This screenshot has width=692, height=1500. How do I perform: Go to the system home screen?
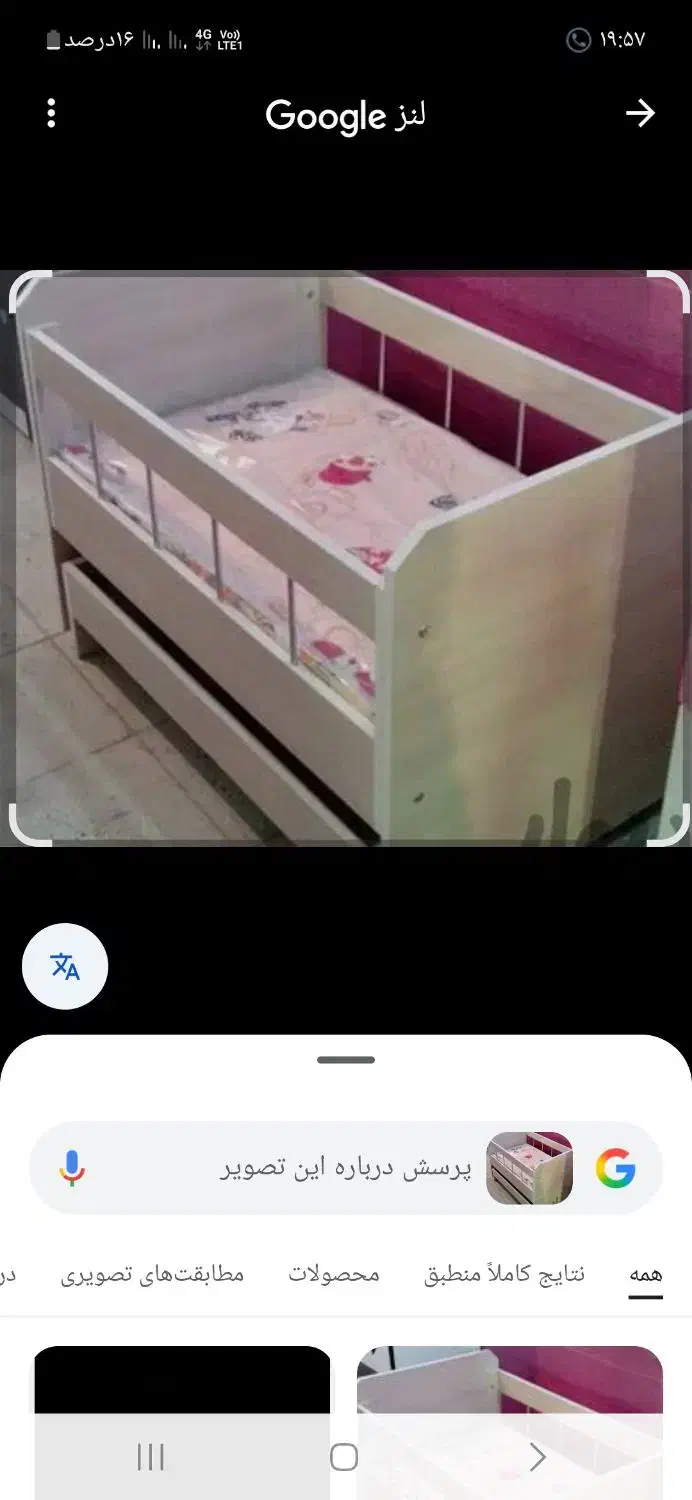click(344, 1458)
